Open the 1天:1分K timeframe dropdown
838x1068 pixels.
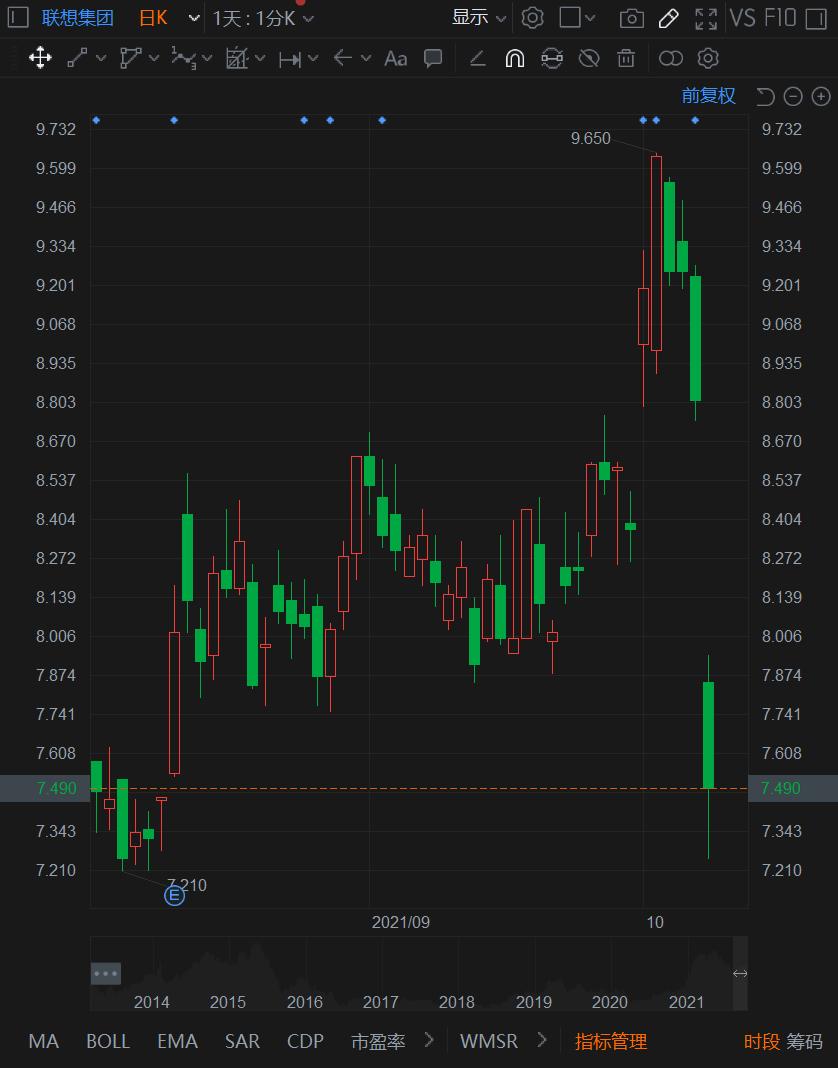[262, 18]
